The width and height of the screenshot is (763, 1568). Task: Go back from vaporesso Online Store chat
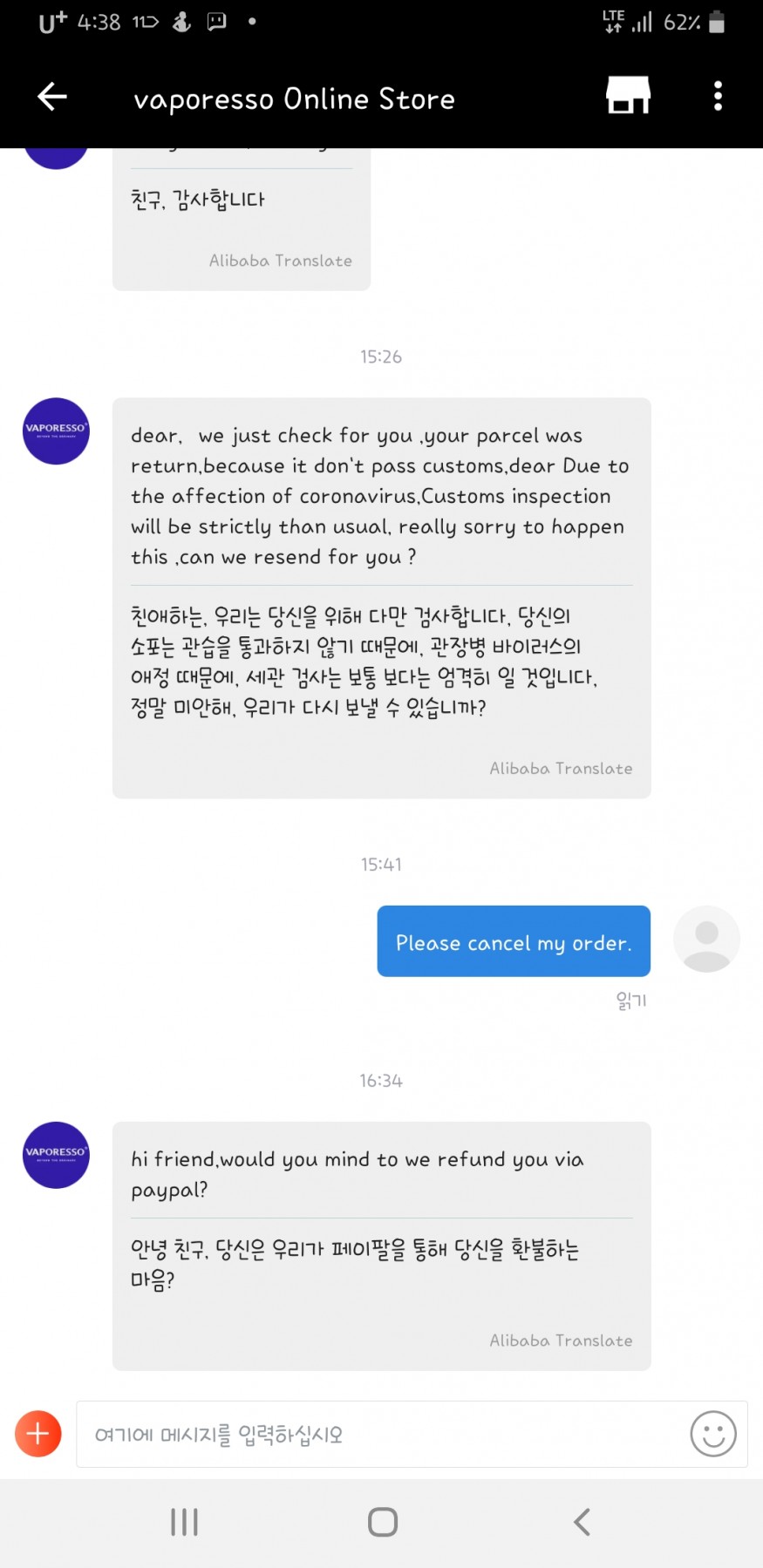point(52,97)
